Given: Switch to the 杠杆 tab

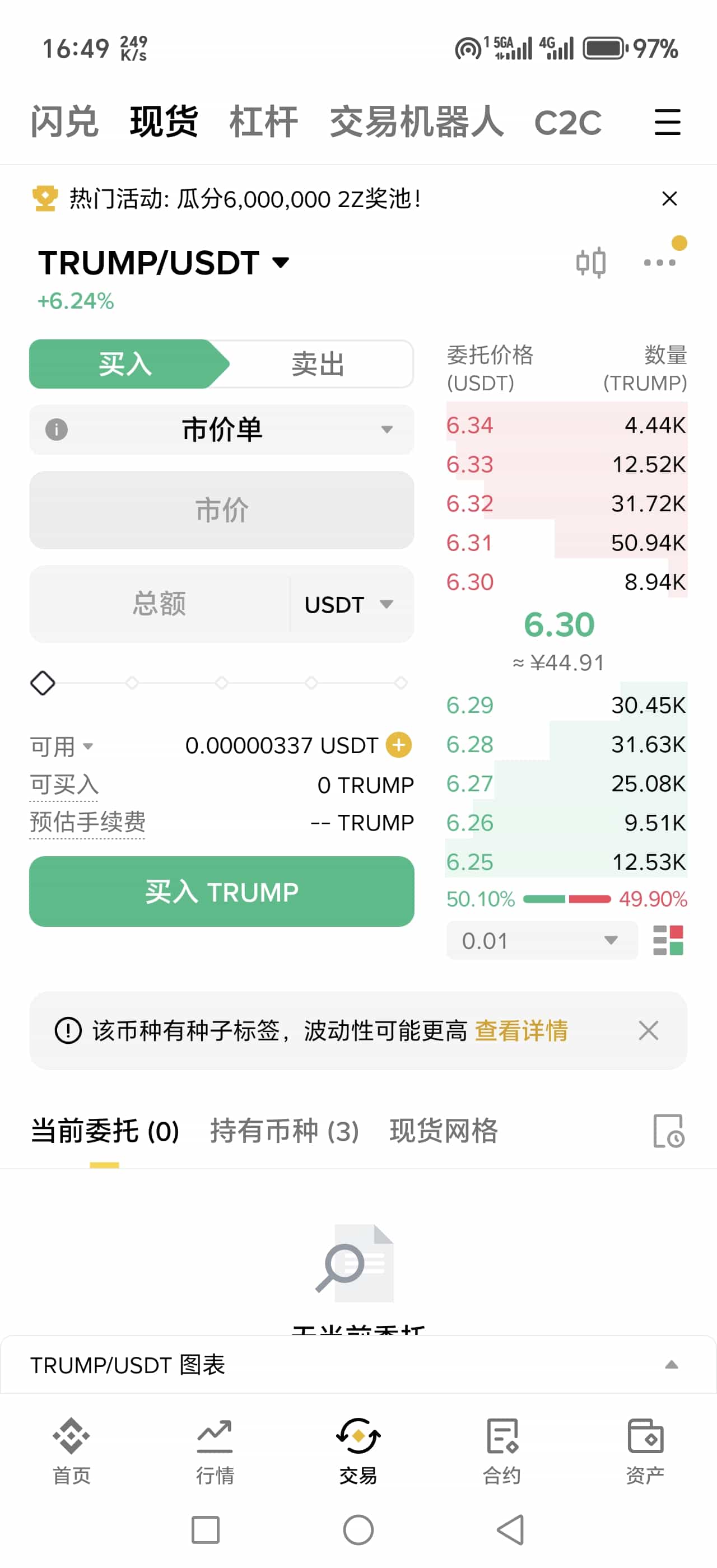Looking at the screenshot, I should pos(263,122).
